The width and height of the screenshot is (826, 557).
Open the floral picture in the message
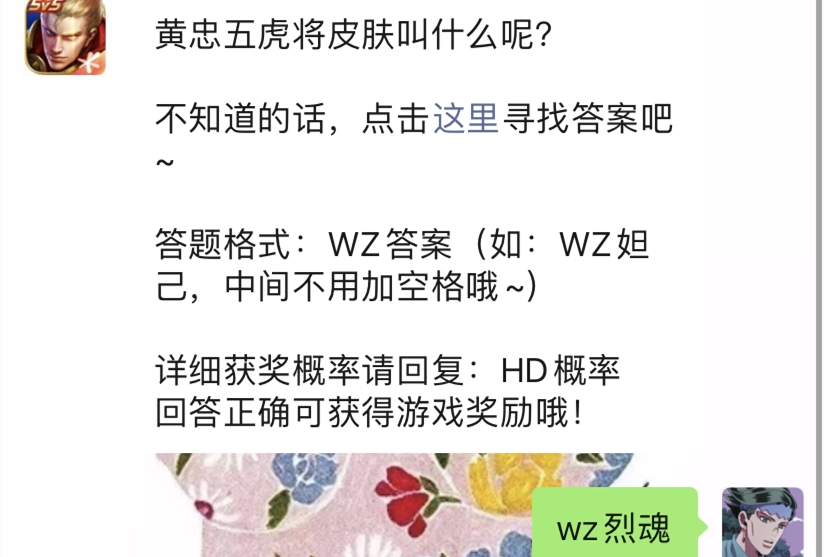[x=340, y=505]
